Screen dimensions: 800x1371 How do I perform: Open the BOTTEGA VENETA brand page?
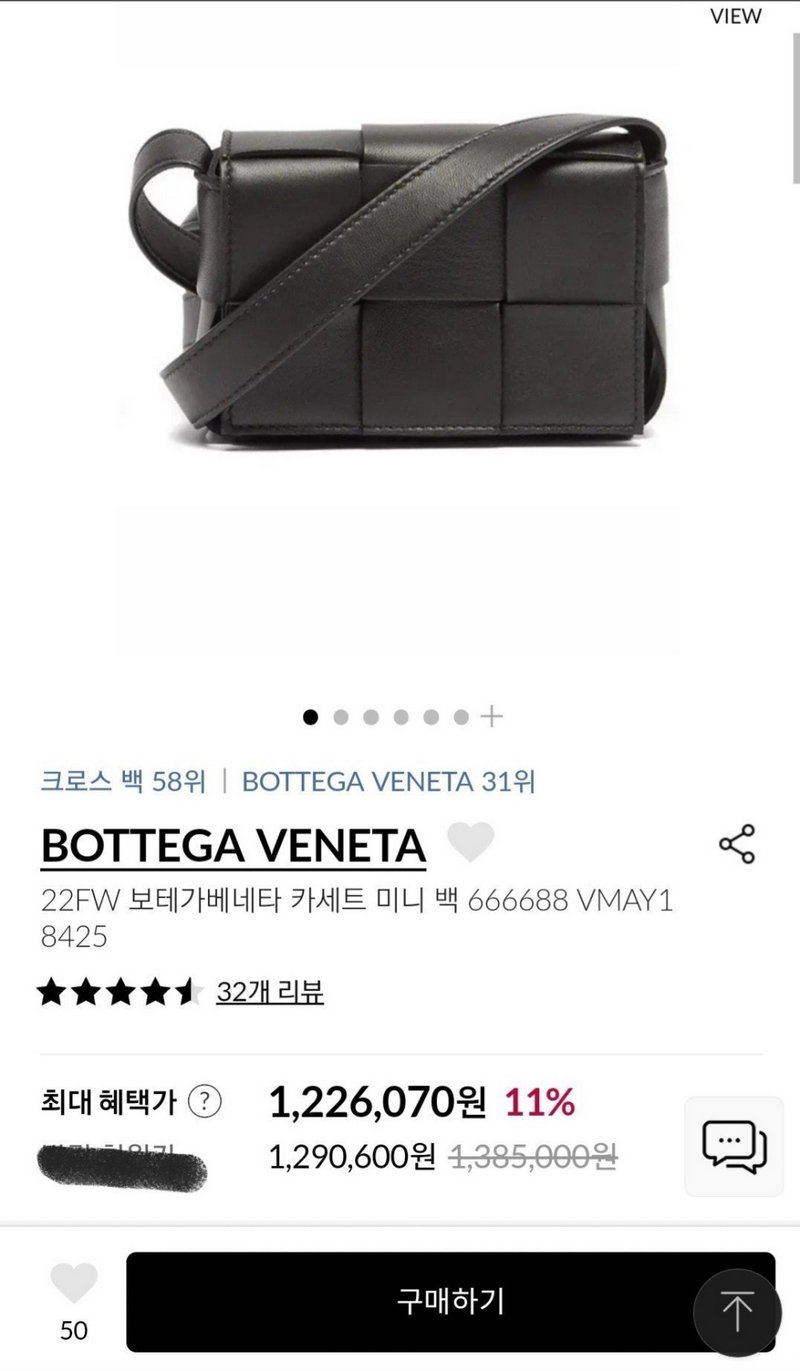(x=233, y=847)
